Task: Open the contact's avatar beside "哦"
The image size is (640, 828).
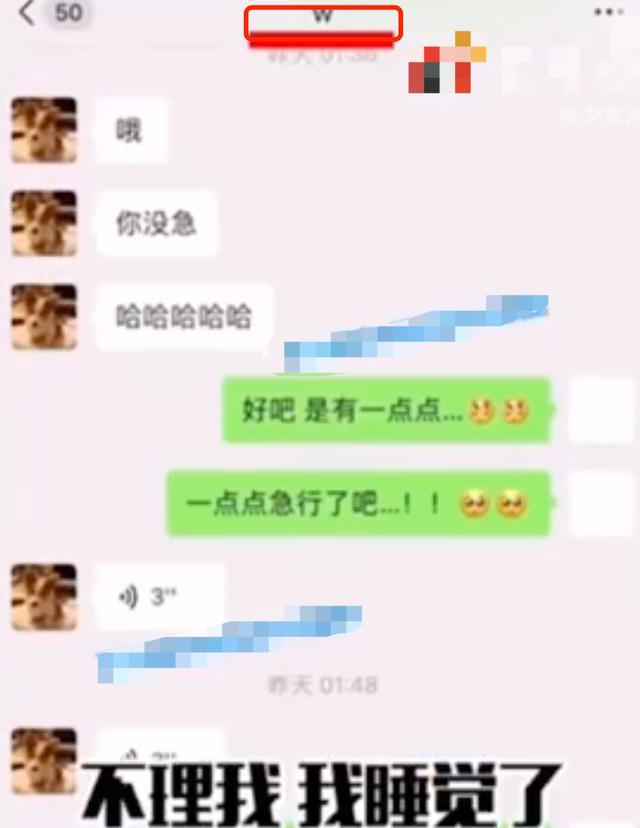Action: coord(44,131)
